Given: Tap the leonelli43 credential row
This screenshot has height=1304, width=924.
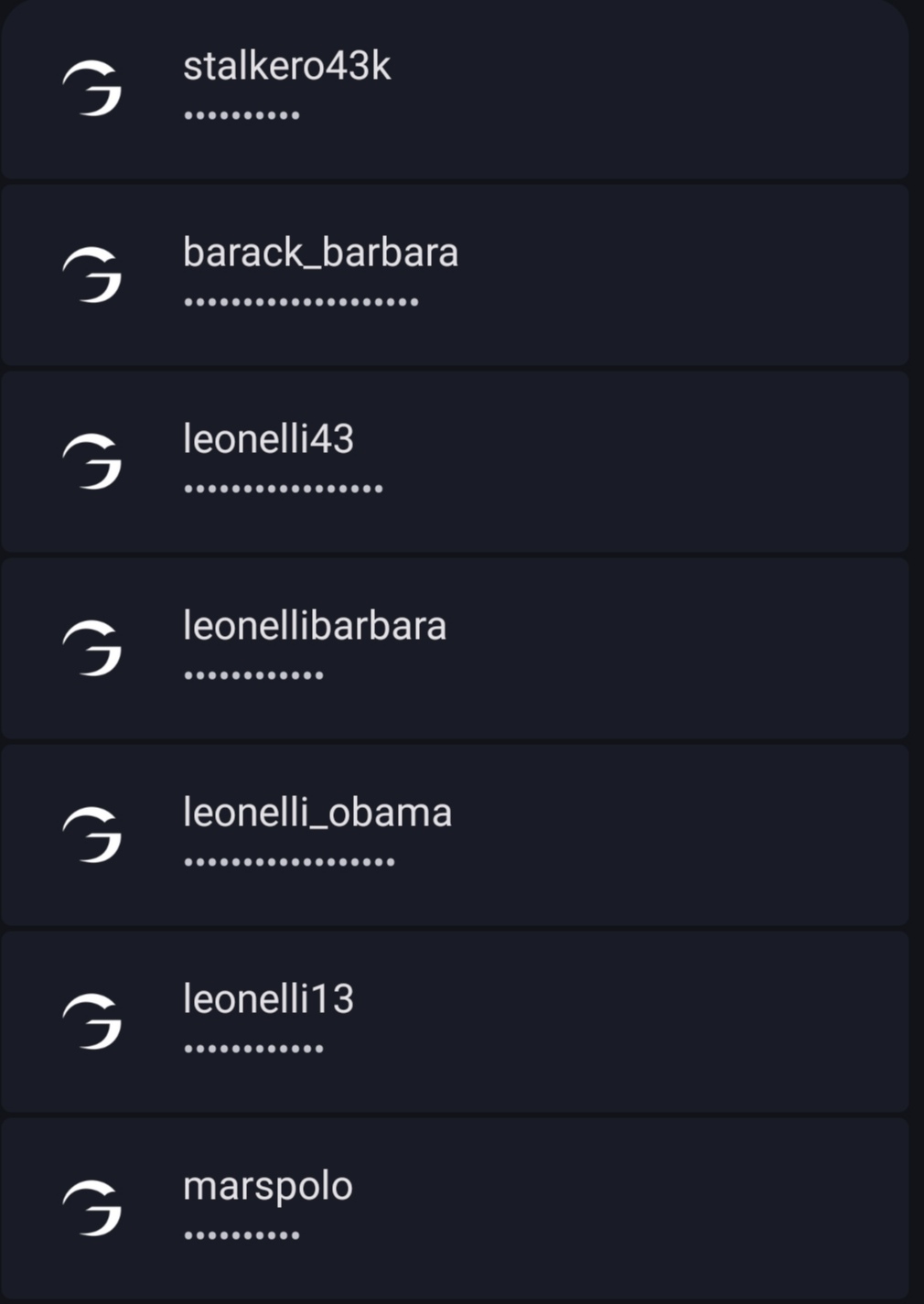Looking at the screenshot, I should (x=454, y=461).
